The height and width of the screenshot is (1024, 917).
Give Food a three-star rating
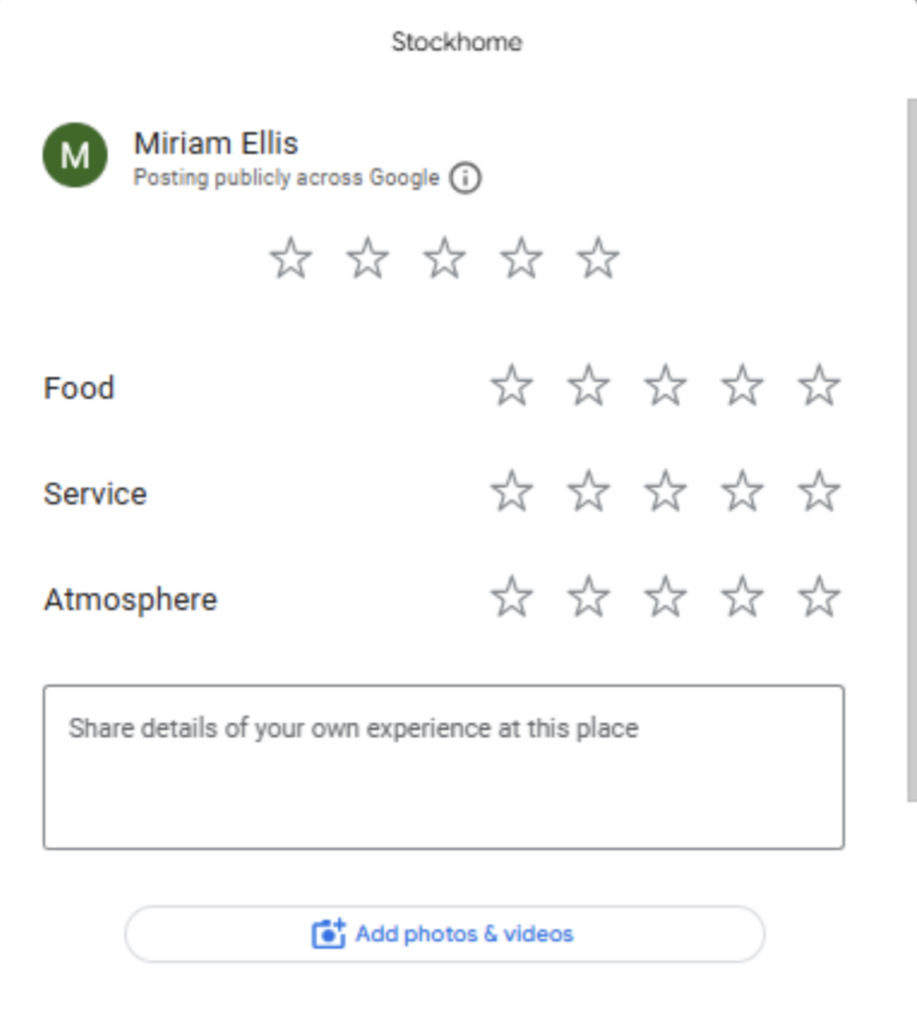coord(665,386)
